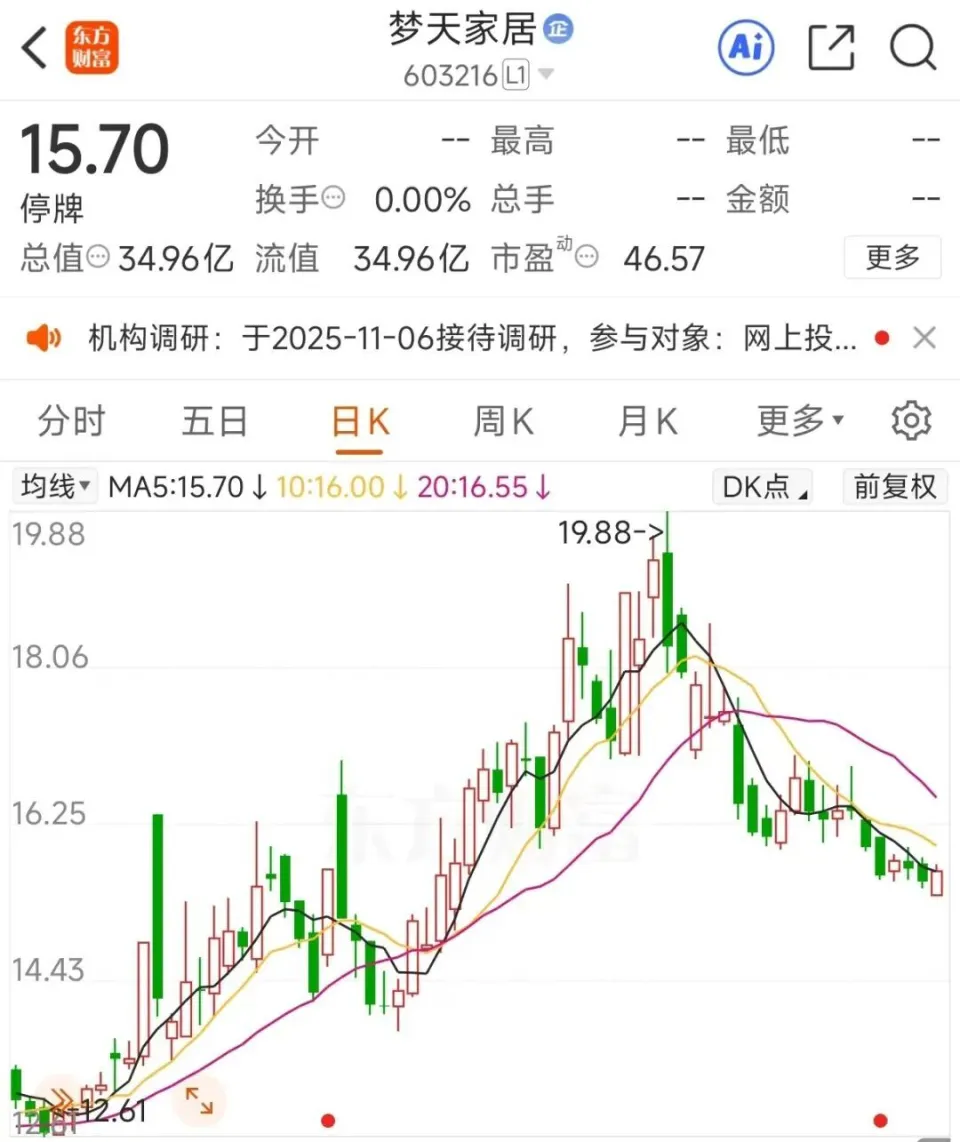Switch to the 周K chart tab

(503, 422)
